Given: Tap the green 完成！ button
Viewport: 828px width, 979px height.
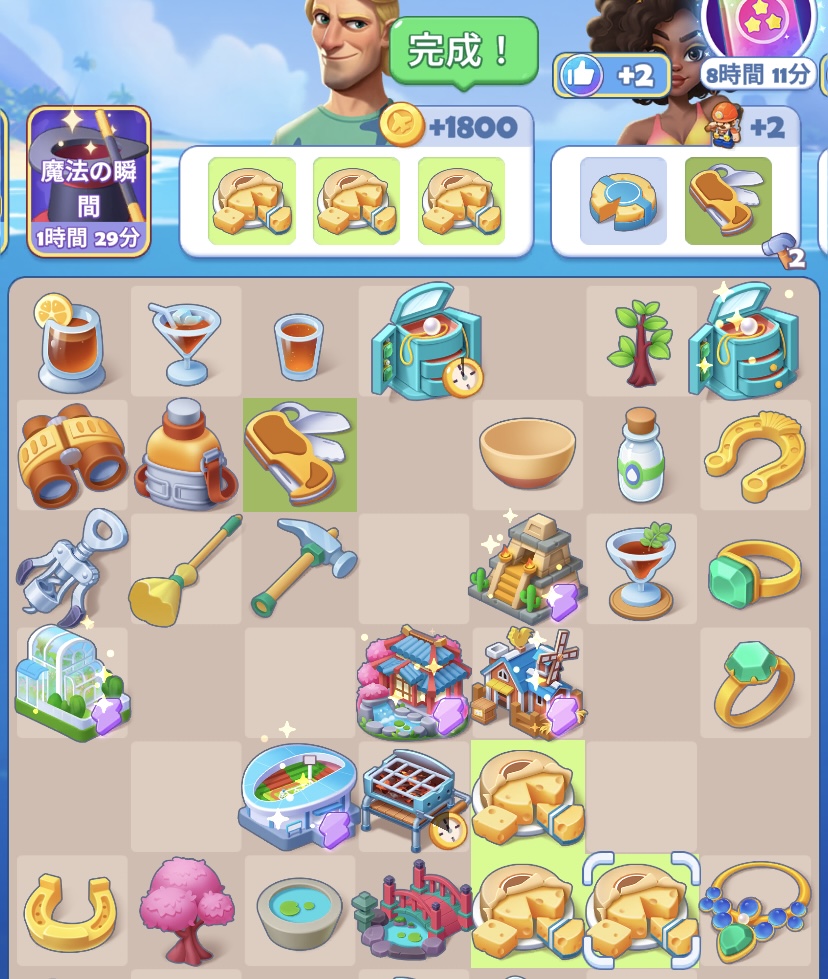Looking at the screenshot, I should (x=463, y=51).
